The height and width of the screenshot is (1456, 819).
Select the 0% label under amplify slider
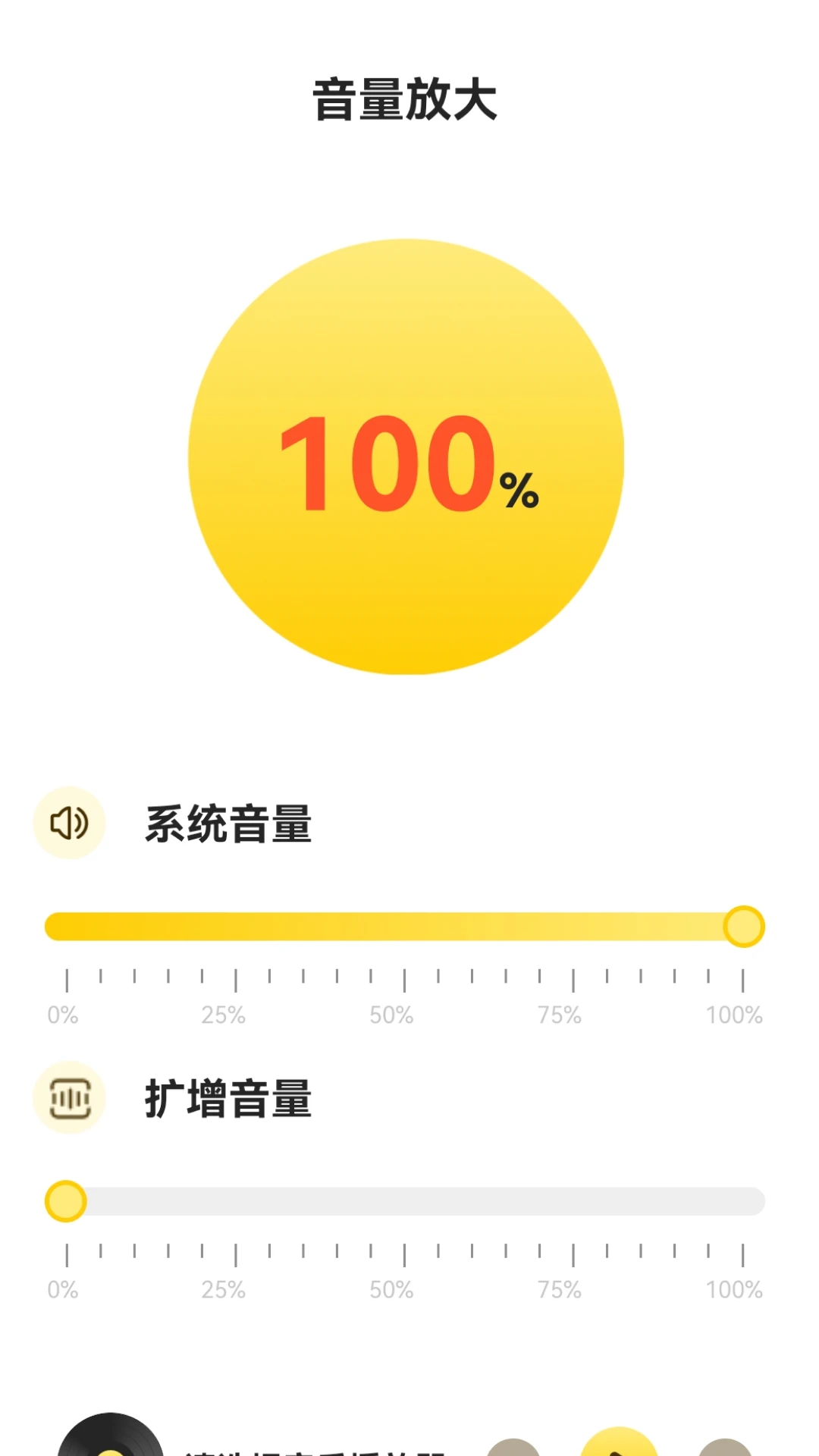64,1289
